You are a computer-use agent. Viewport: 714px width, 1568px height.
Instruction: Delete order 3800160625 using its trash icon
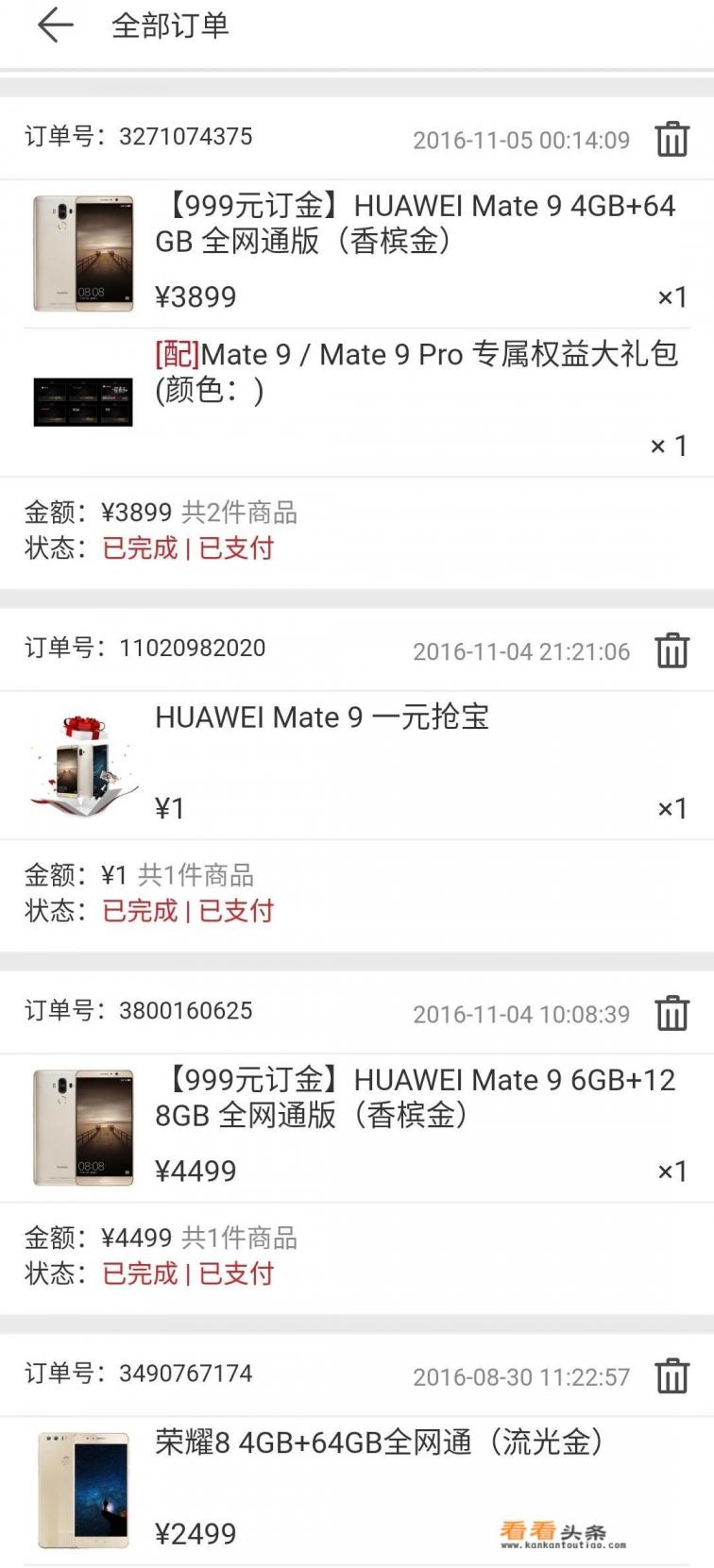point(671,1013)
